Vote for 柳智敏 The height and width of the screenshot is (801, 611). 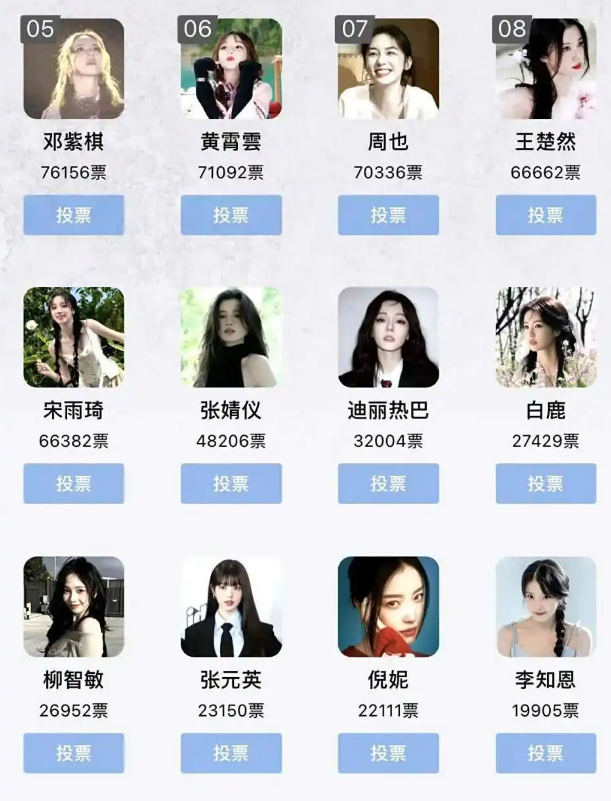(74, 753)
